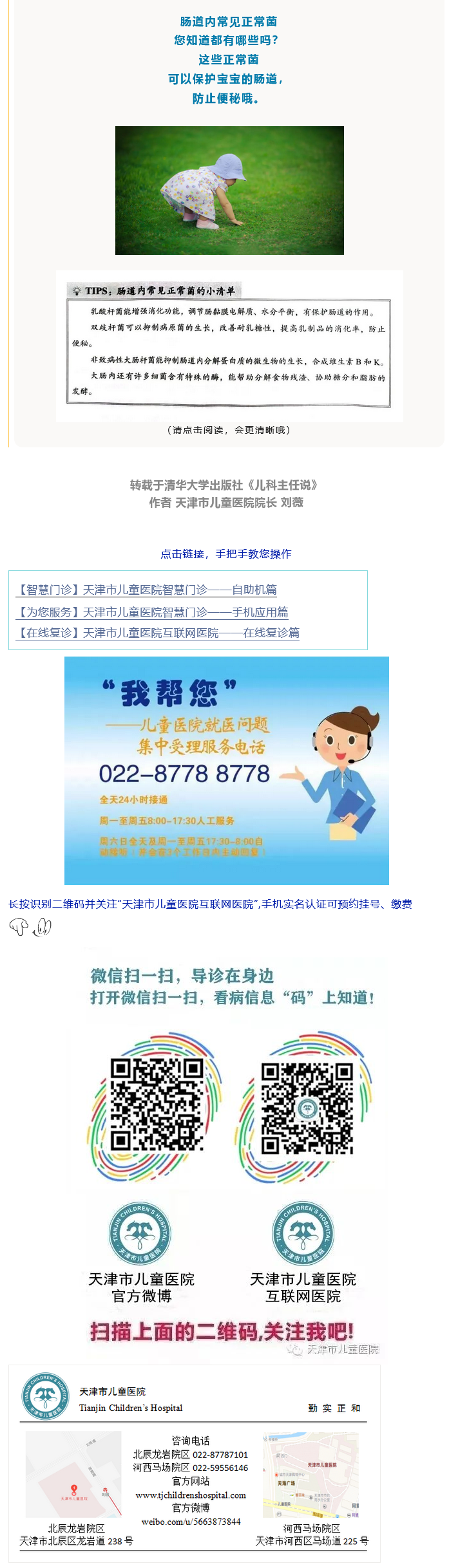Open the 在线复诊 互联网医院 link
Screen dimensions: 449x1568
[158, 633]
